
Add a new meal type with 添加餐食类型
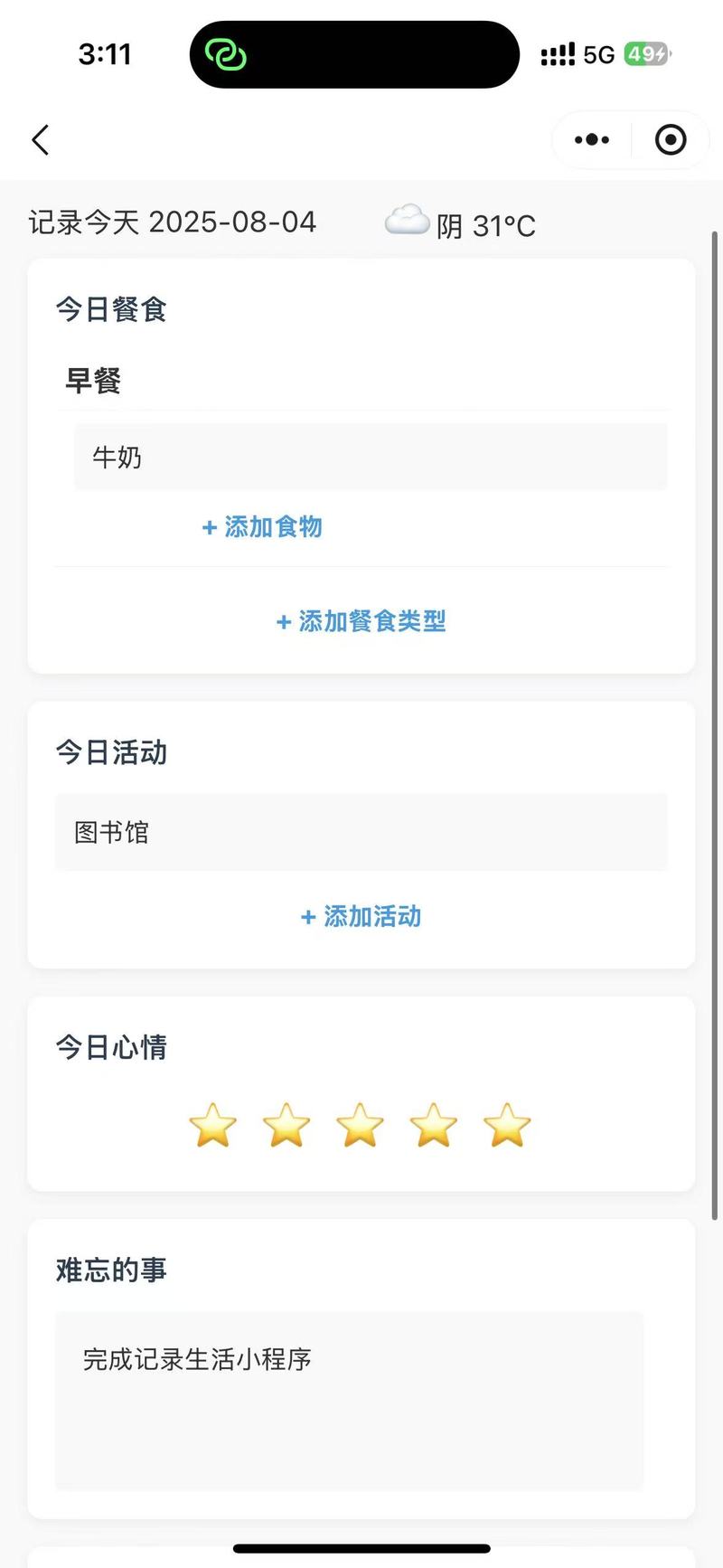(x=361, y=621)
